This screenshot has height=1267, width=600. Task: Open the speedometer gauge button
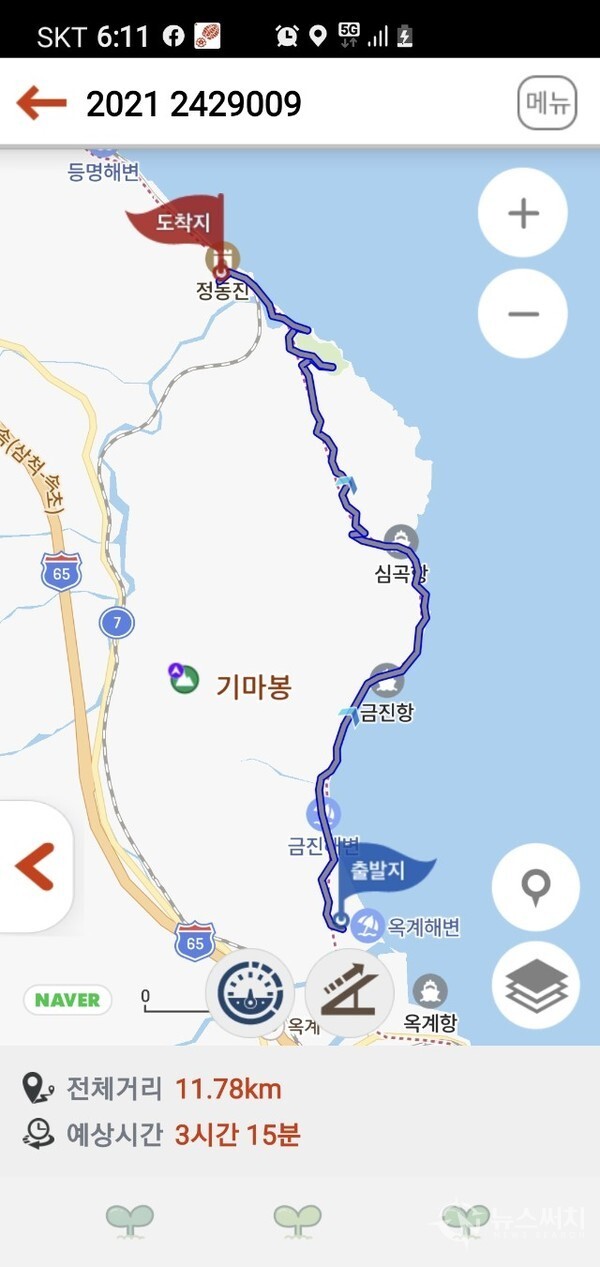[x=250, y=993]
